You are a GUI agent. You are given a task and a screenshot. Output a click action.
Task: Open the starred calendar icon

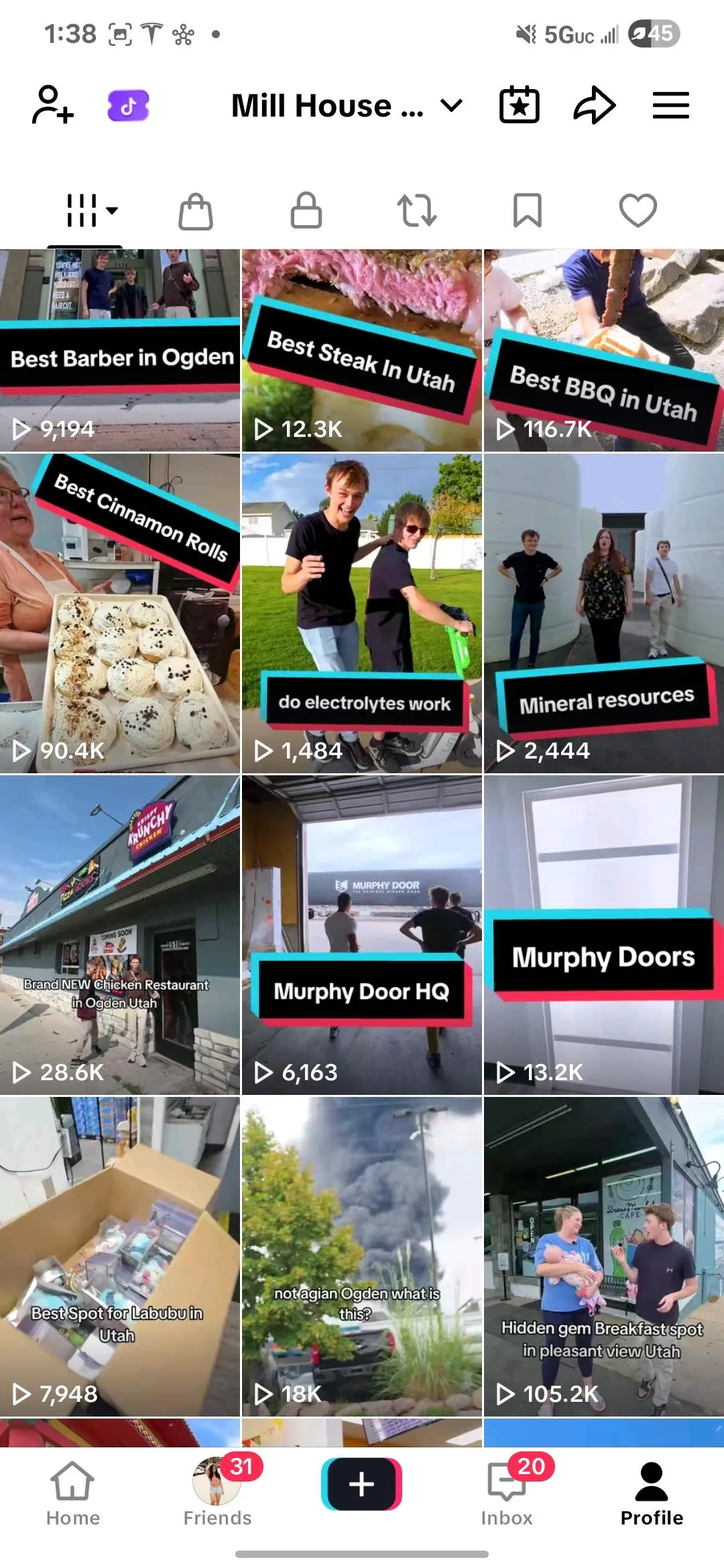point(520,105)
